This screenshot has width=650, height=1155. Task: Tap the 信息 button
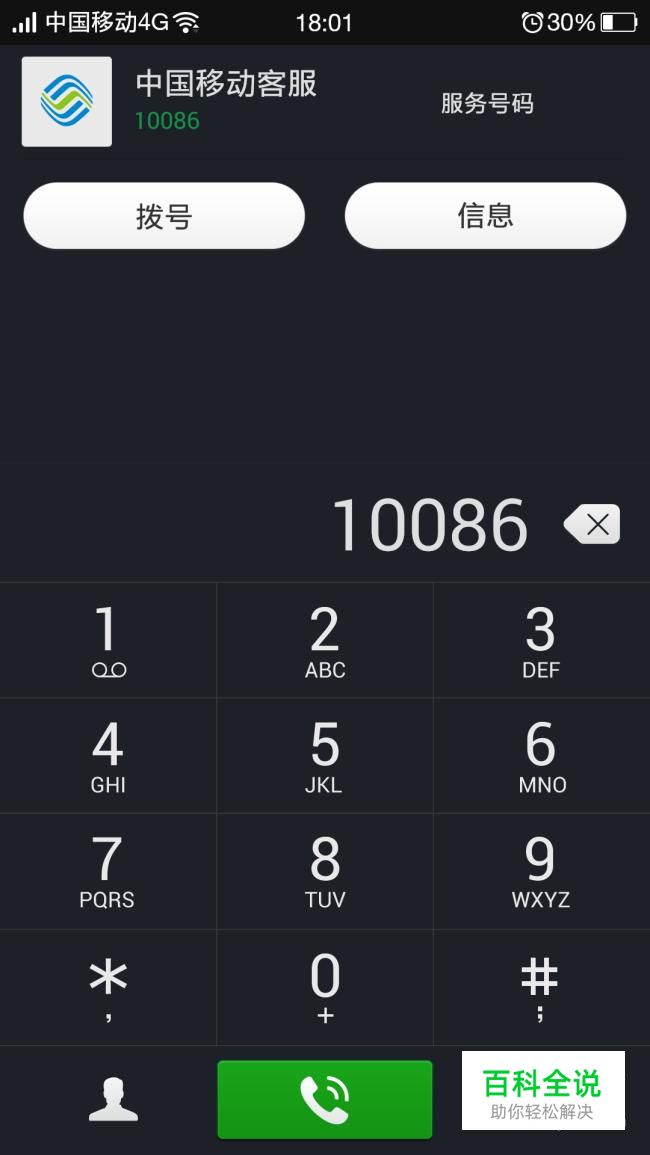pos(485,216)
